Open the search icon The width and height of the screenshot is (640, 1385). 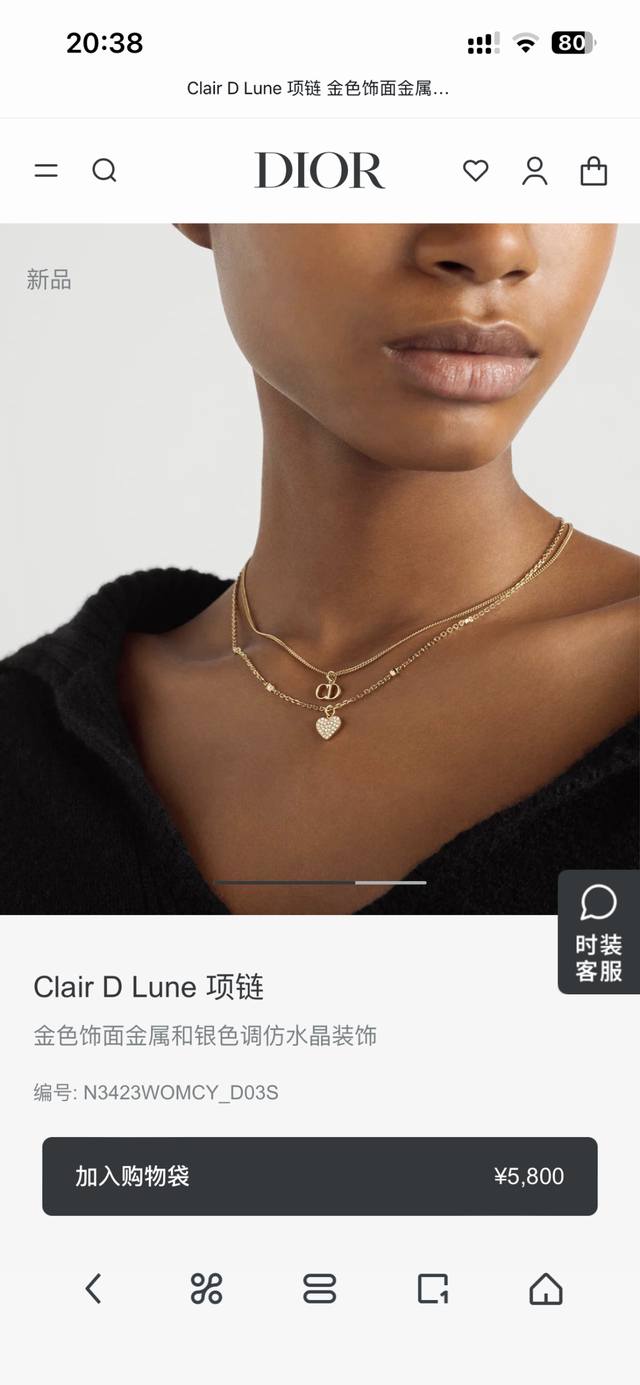tap(105, 171)
